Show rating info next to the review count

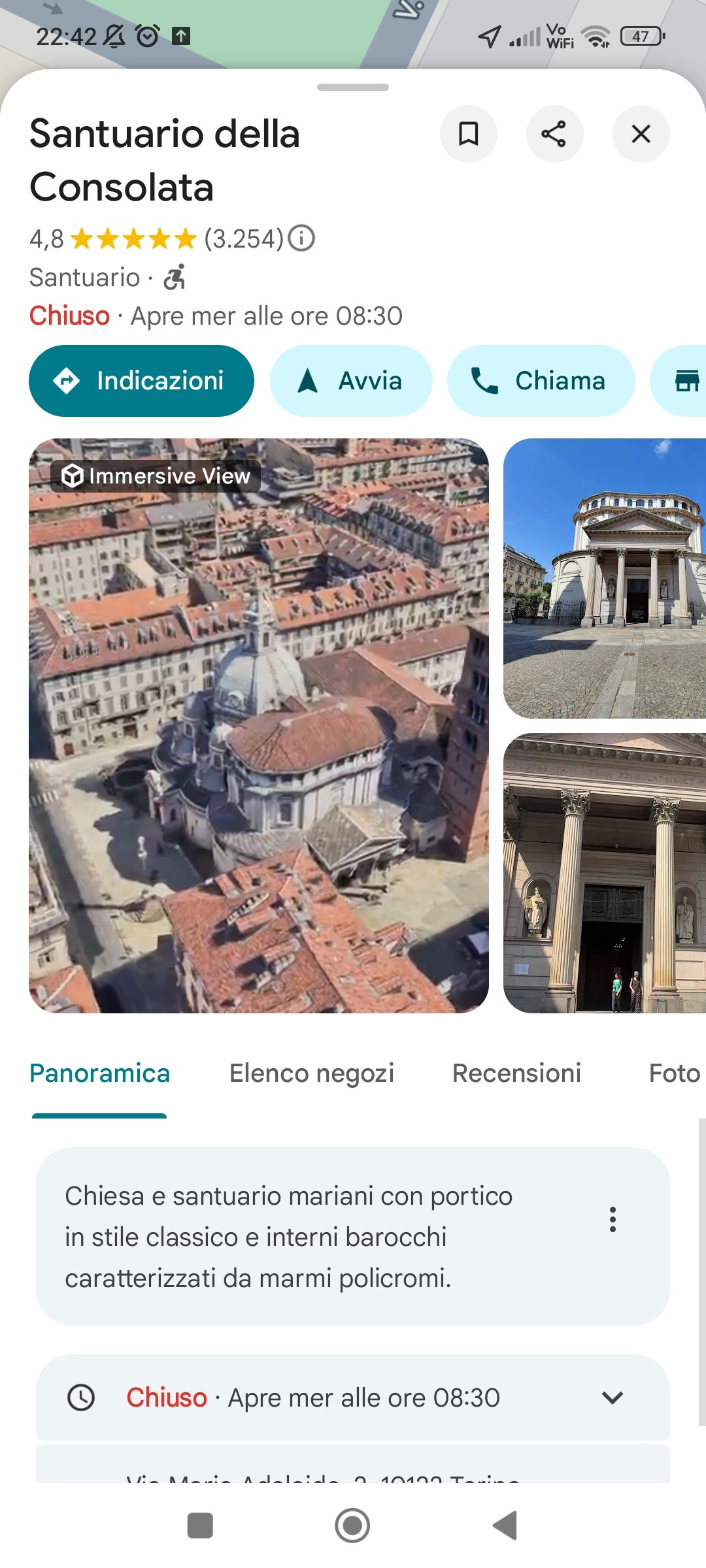tap(301, 238)
